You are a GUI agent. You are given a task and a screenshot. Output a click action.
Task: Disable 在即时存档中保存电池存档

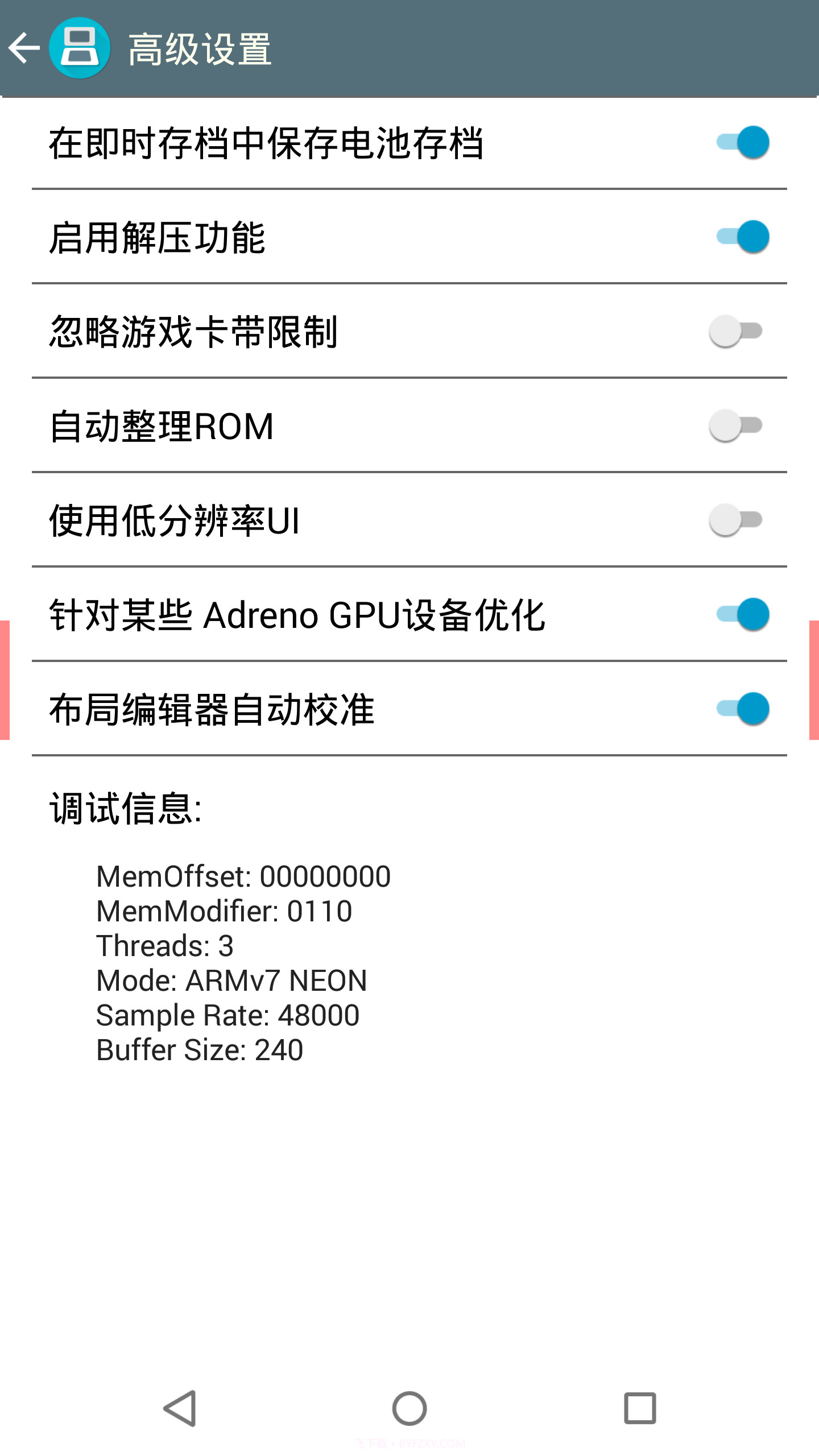point(742,142)
